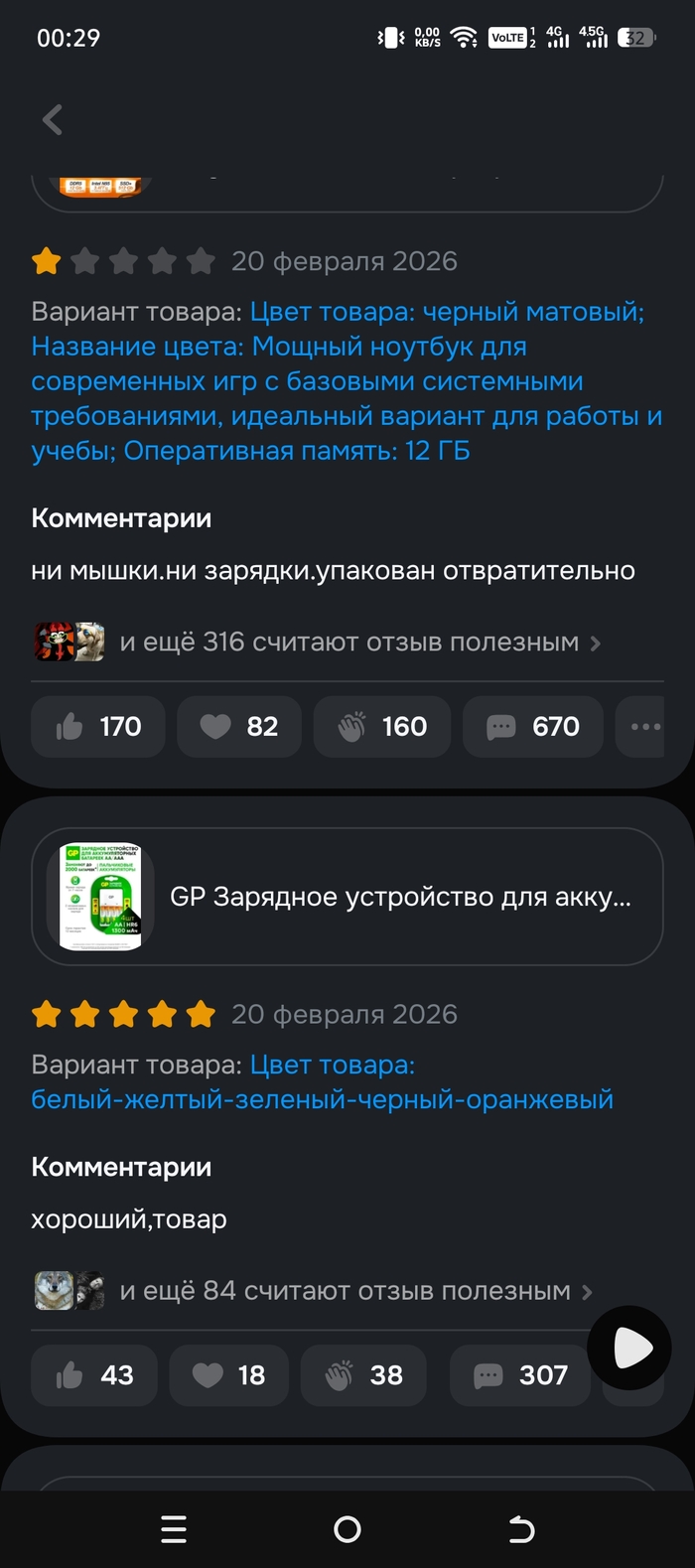This screenshot has width=695, height=1568.
Task: Go to the system home screen
Action: coord(347,1529)
